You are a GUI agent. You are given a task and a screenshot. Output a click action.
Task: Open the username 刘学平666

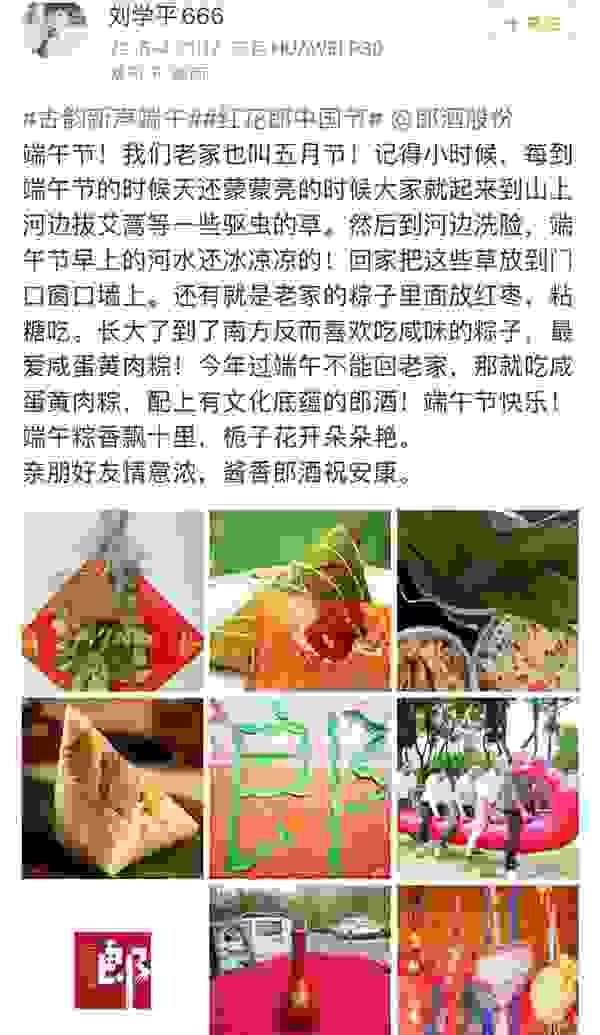166,16
